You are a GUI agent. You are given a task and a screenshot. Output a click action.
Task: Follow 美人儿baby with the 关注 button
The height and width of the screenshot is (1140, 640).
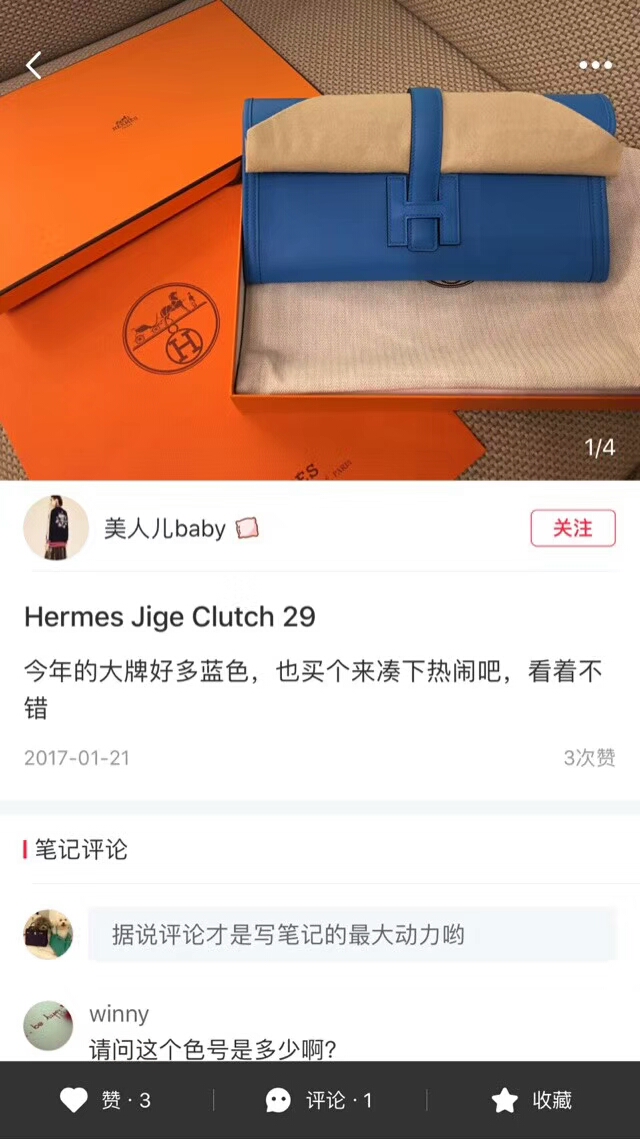[573, 528]
